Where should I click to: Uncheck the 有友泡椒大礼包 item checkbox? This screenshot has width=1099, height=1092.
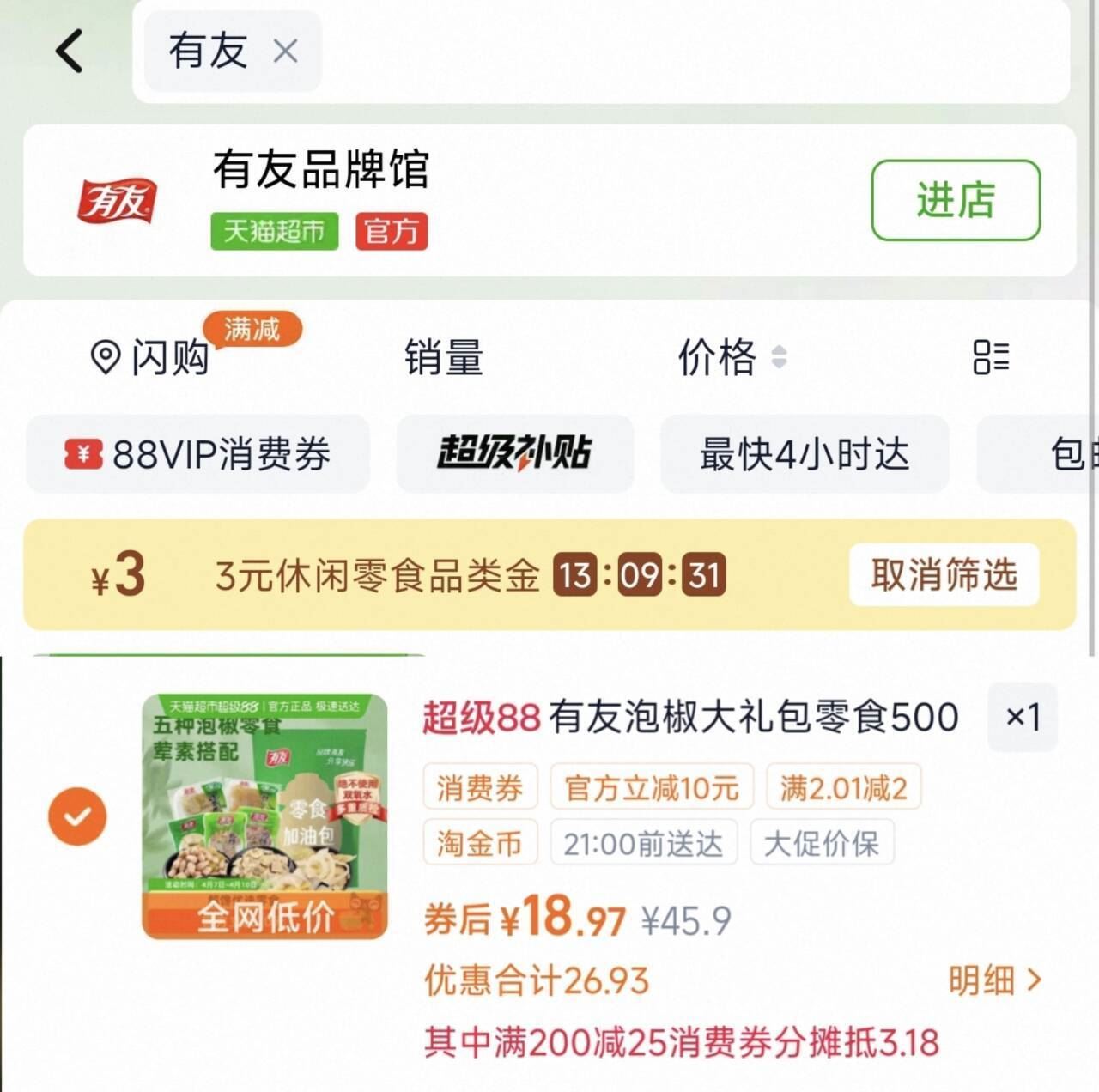77,816
